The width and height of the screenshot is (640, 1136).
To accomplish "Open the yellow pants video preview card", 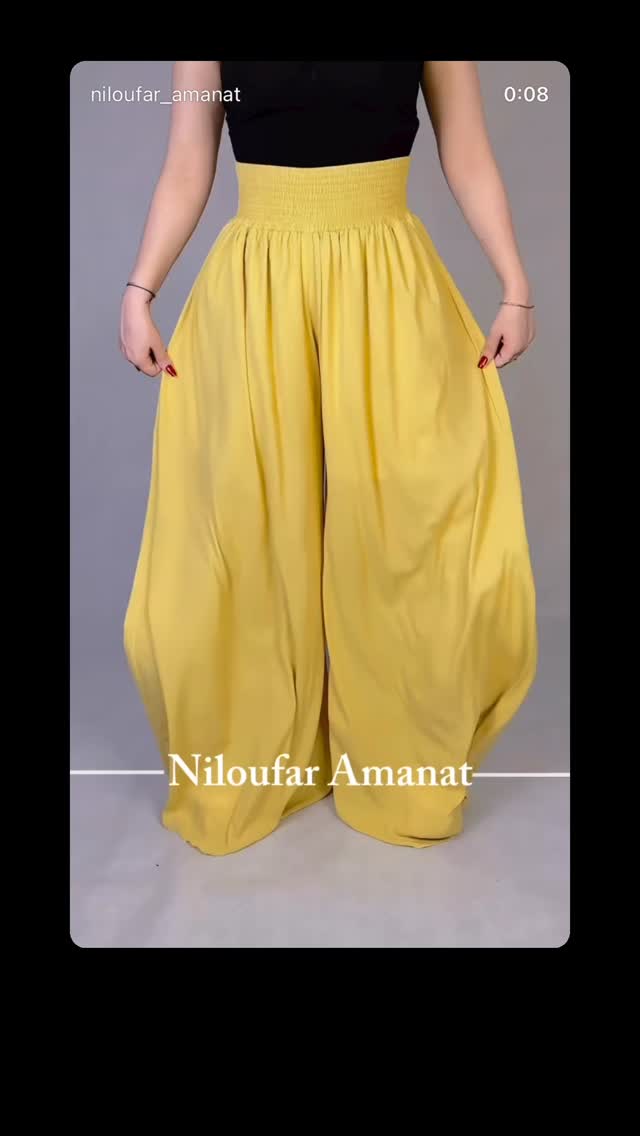I will [x=320, y=504].
